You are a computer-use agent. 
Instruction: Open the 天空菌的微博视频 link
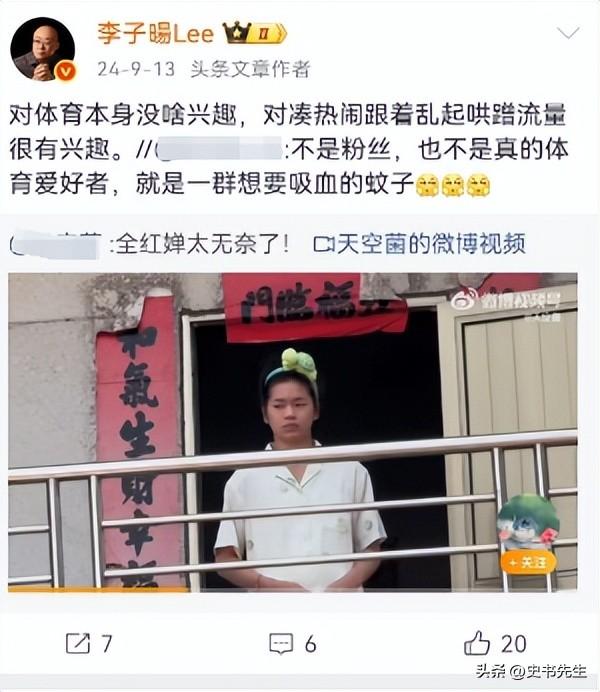pyautogui.click(x=418, y=243)
